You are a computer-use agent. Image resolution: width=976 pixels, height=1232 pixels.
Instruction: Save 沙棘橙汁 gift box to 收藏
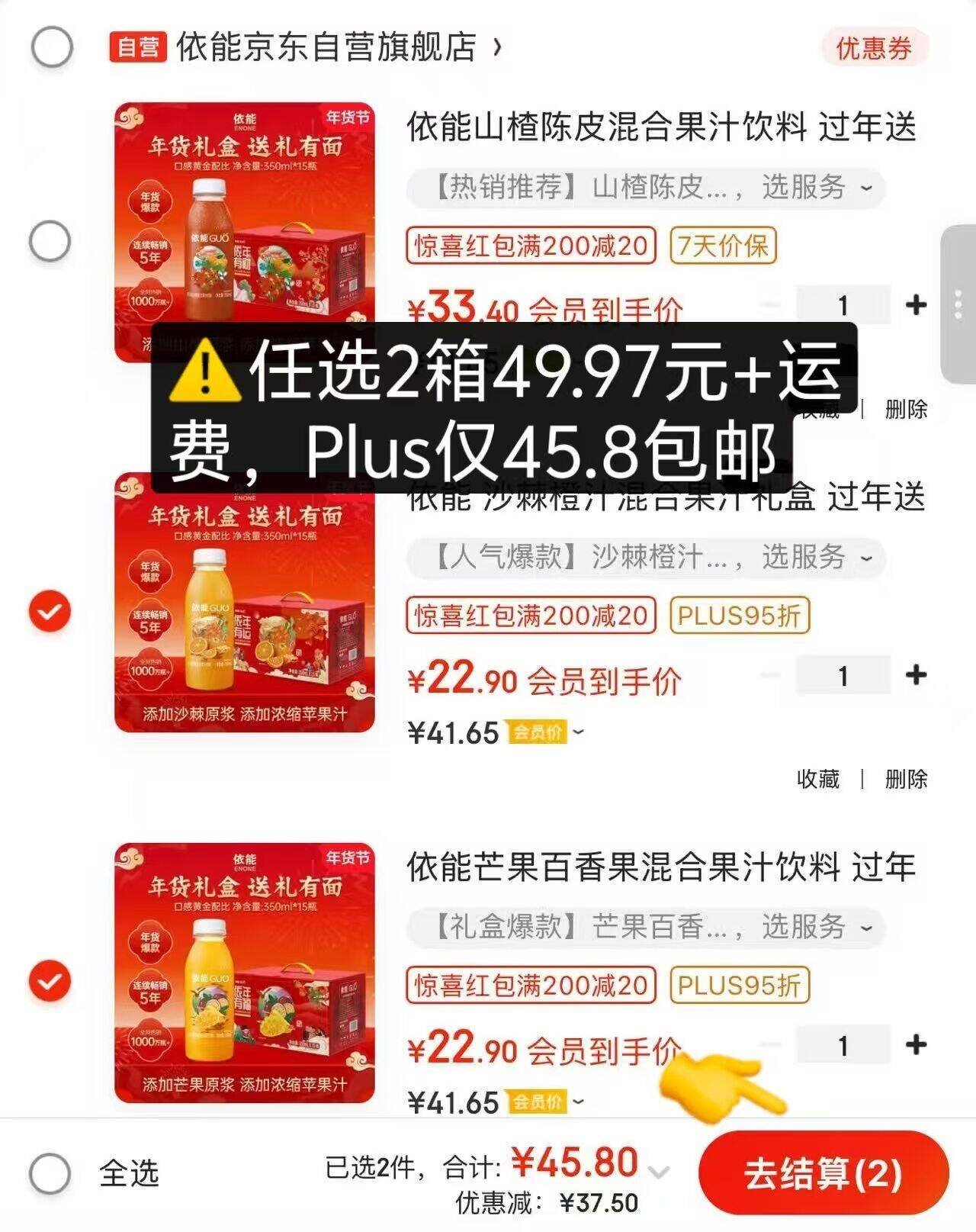[818, 779]
